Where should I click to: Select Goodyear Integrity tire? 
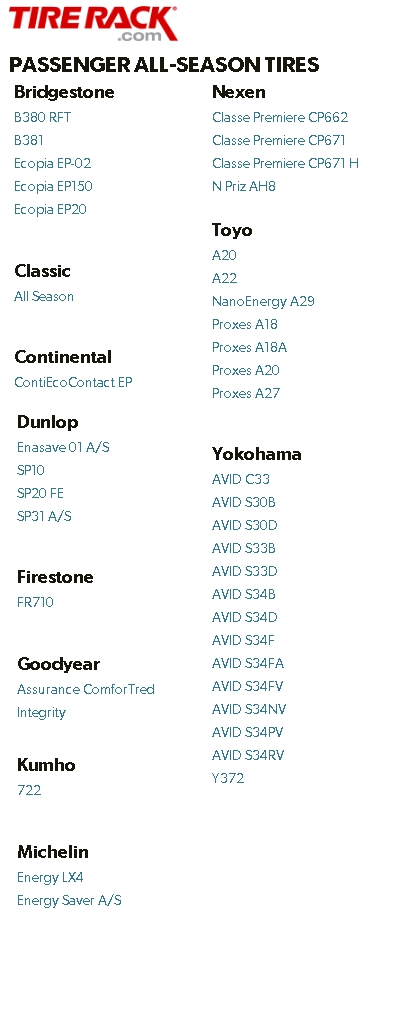[41, 712]
